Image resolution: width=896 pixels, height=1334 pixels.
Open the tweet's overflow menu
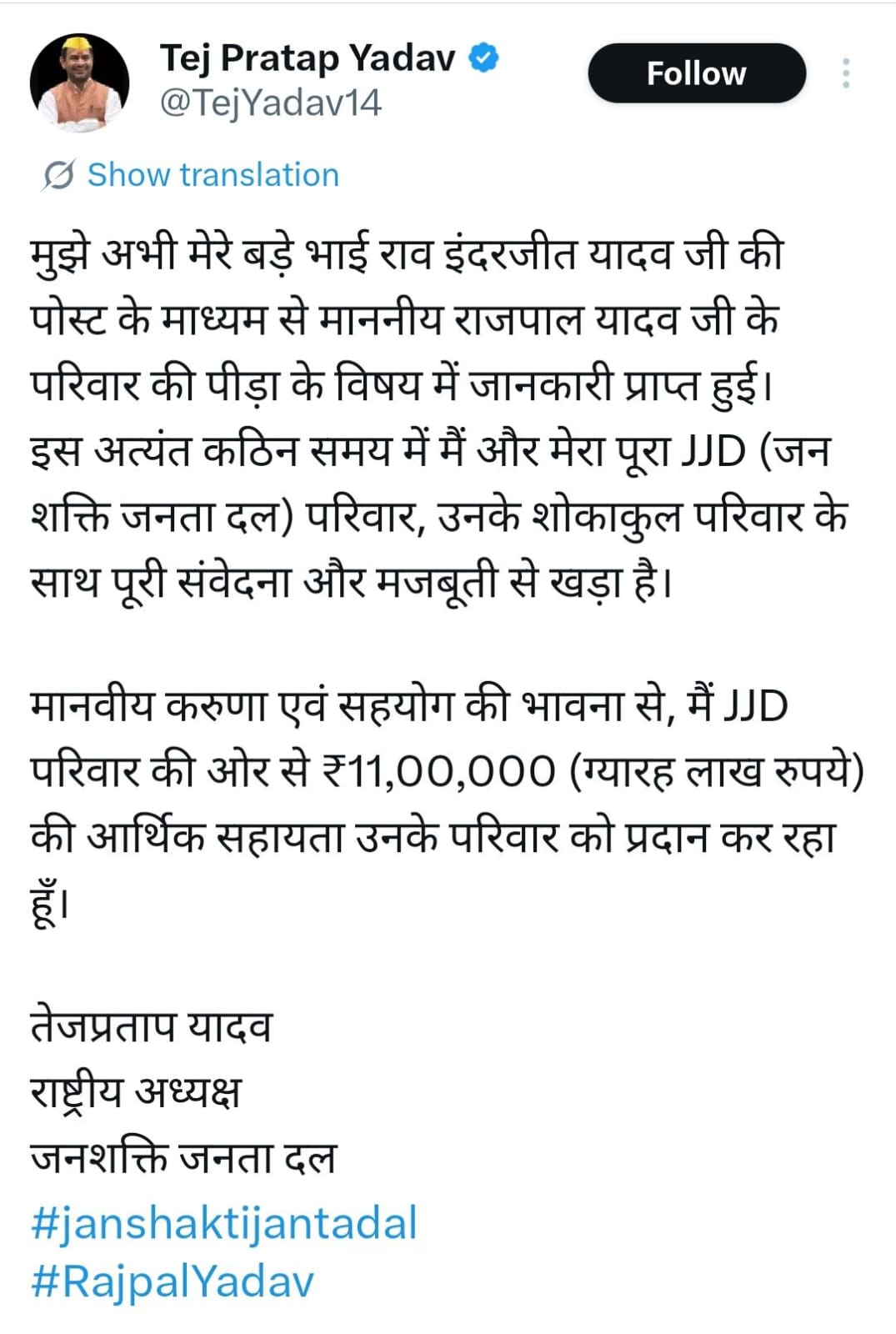point(846,73)
